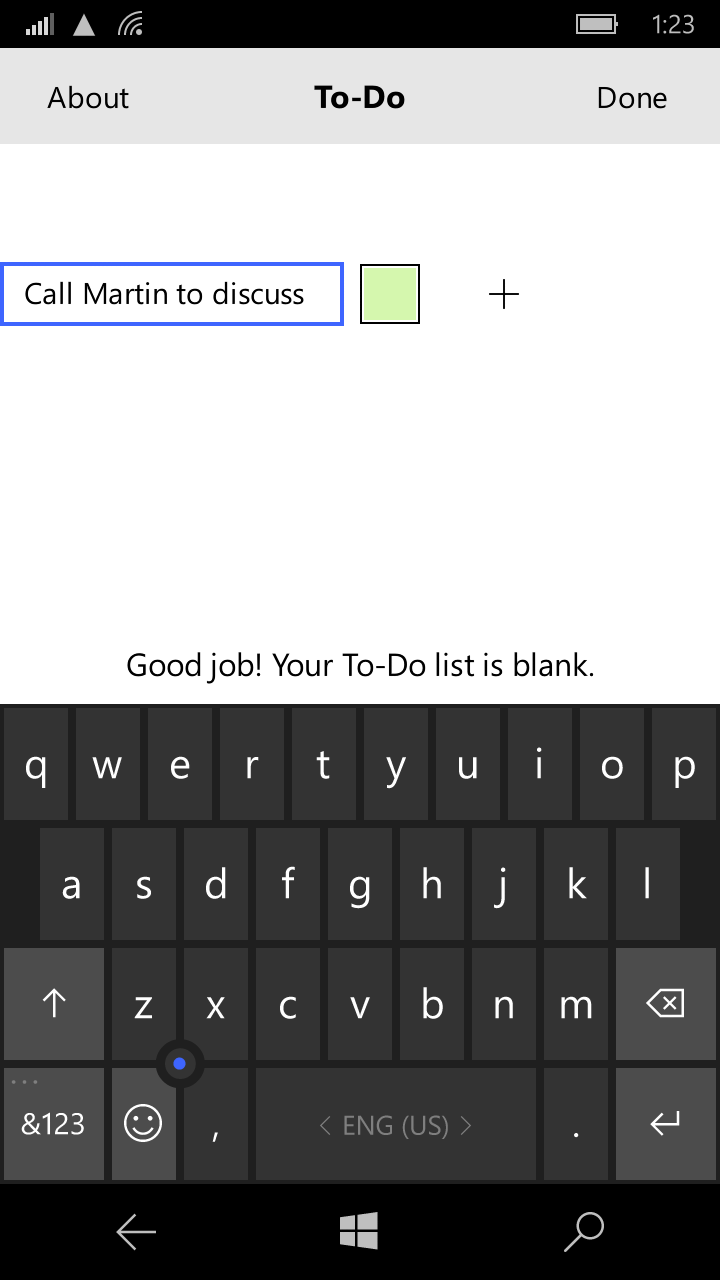Hit the backspace key on the keyboard
This screenshot has width=720, height=1280.
click(x=665, y=1004)
